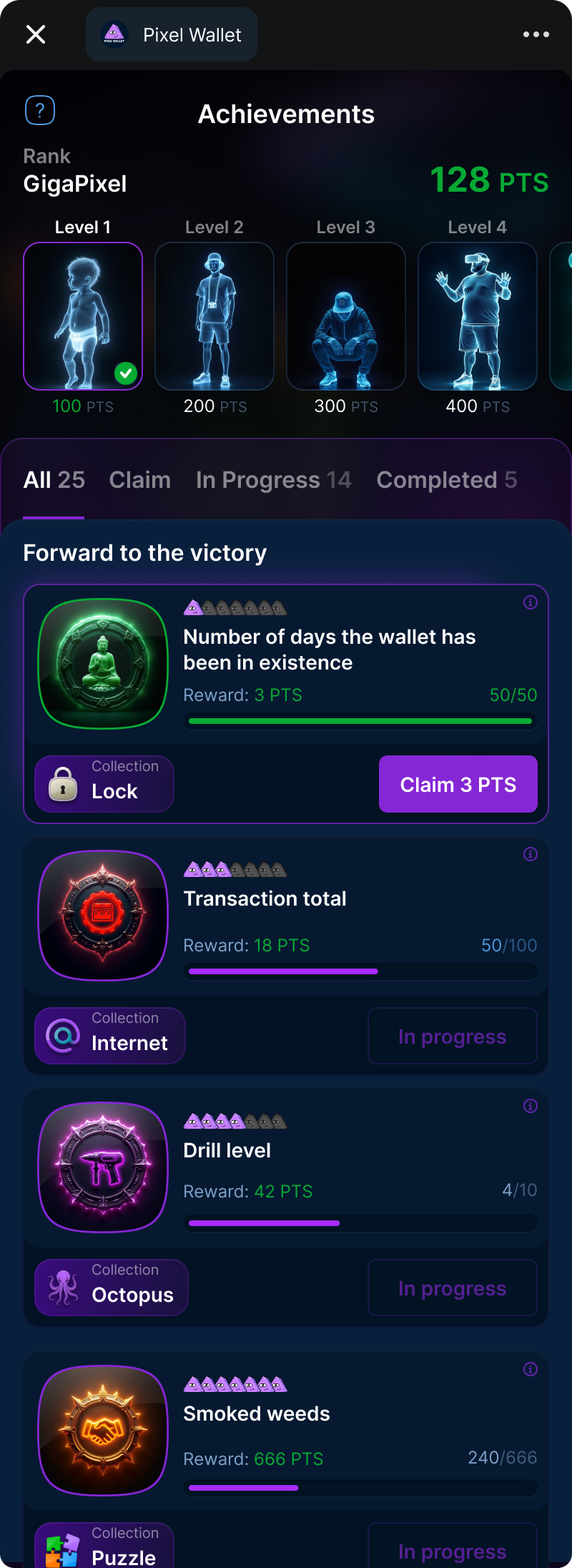Open the Octopus collection chip
This screenshot has height=1568, width=572.
point(112,1288)
